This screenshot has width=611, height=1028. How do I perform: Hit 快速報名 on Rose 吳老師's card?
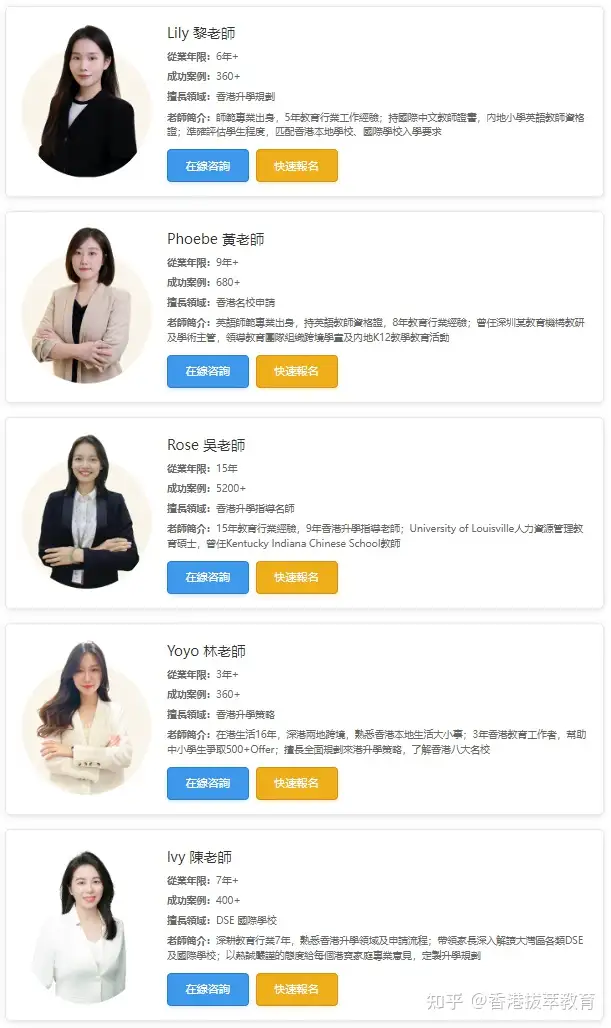[296, 577]
